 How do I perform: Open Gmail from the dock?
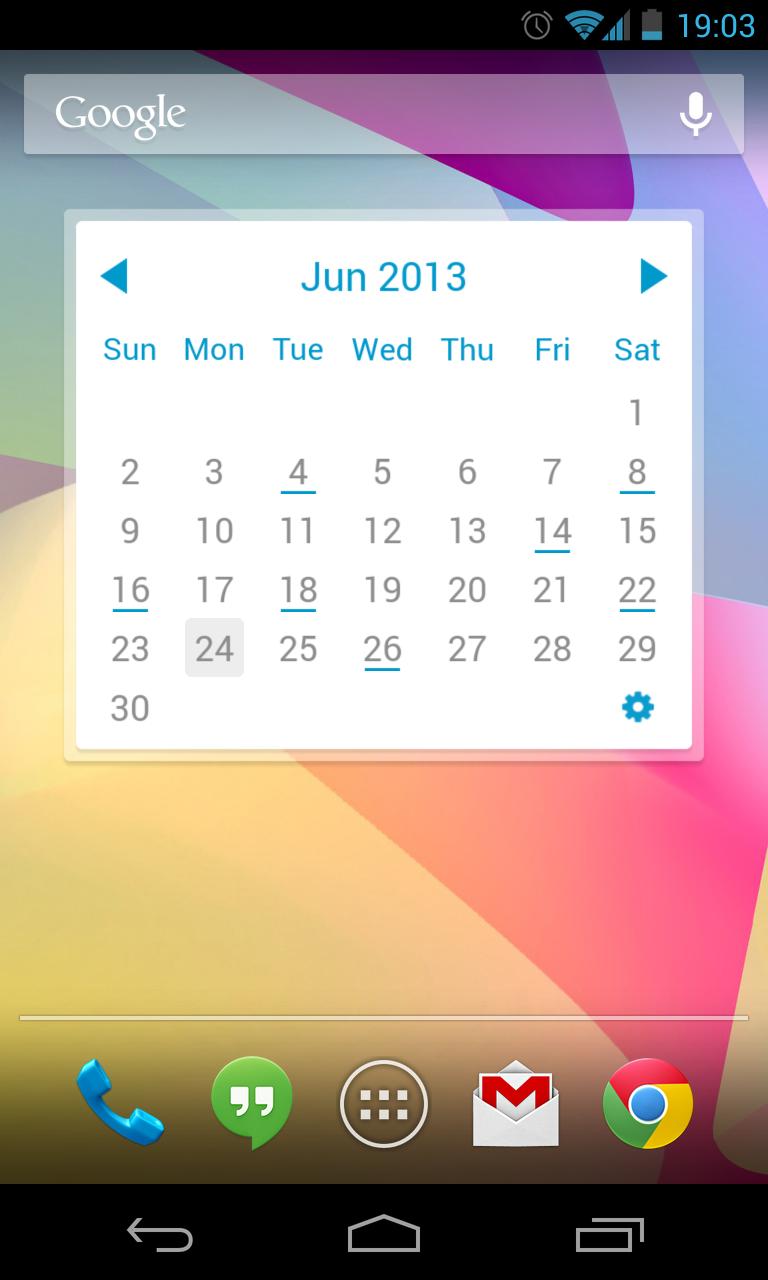click(x=515, y=1104)
